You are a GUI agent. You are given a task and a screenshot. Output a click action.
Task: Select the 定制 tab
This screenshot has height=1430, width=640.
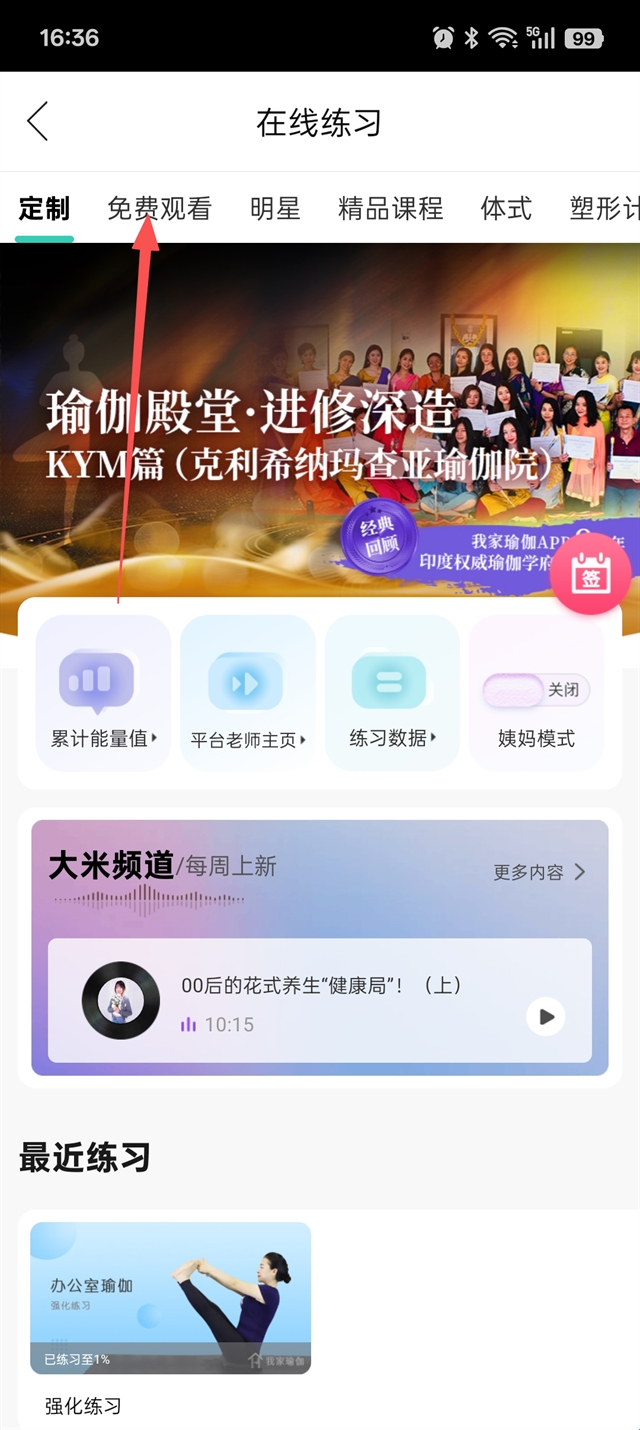tap(44, 209)
